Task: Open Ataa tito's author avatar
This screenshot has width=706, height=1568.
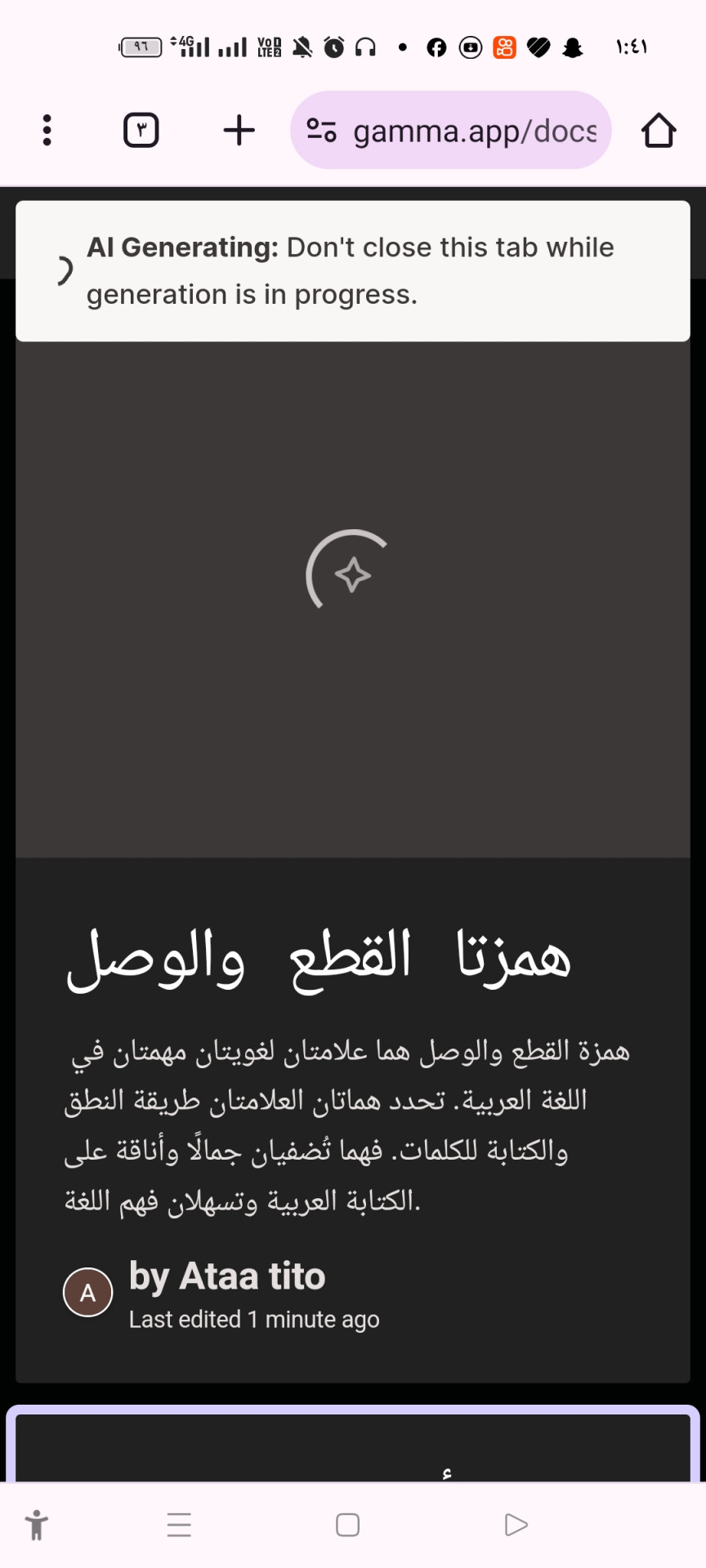Action: (87, 1292)
